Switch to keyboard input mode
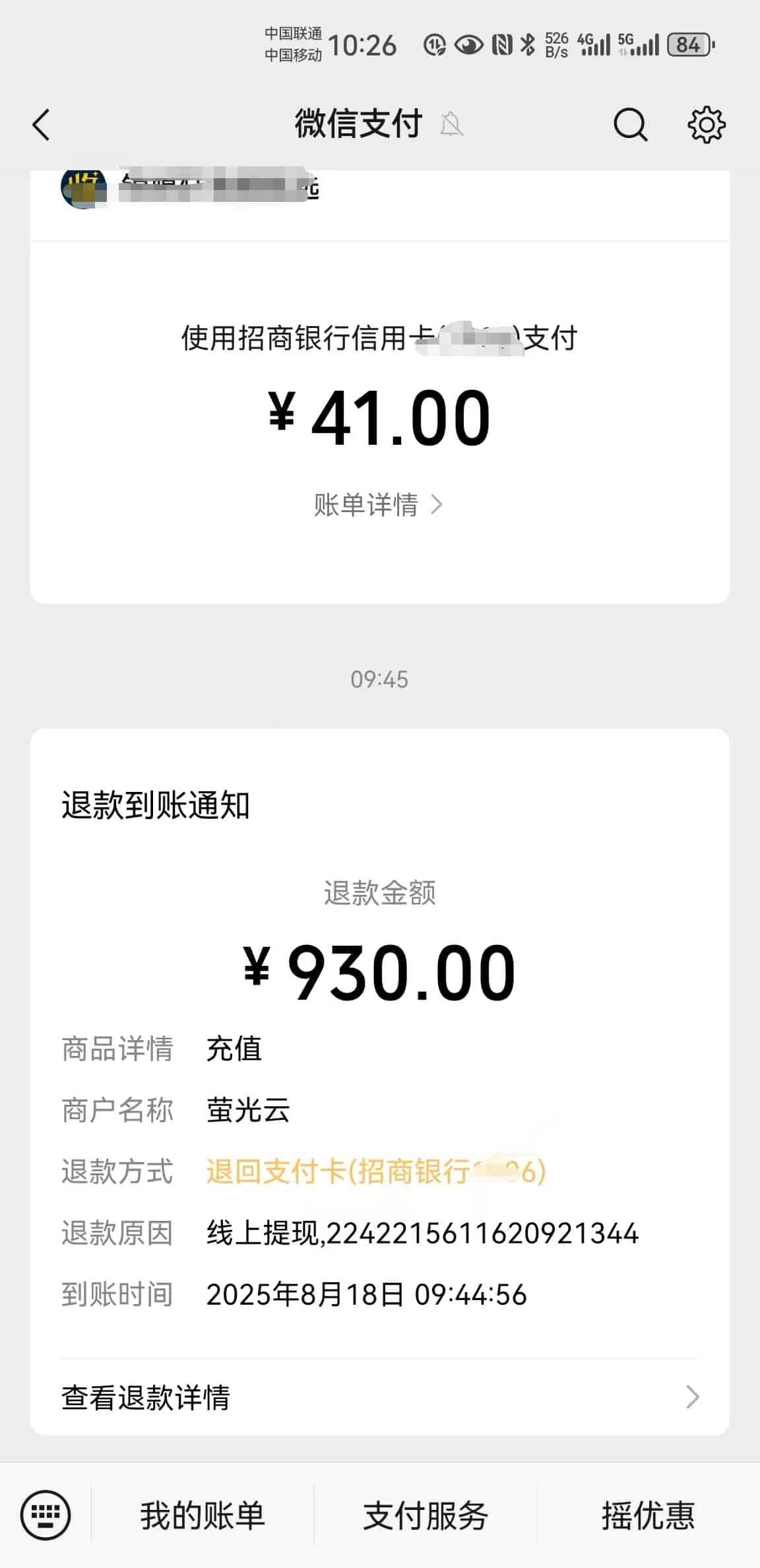The width and height of the screenshot is (760, 1568). pyautogui.click(x=46, y=1515)
